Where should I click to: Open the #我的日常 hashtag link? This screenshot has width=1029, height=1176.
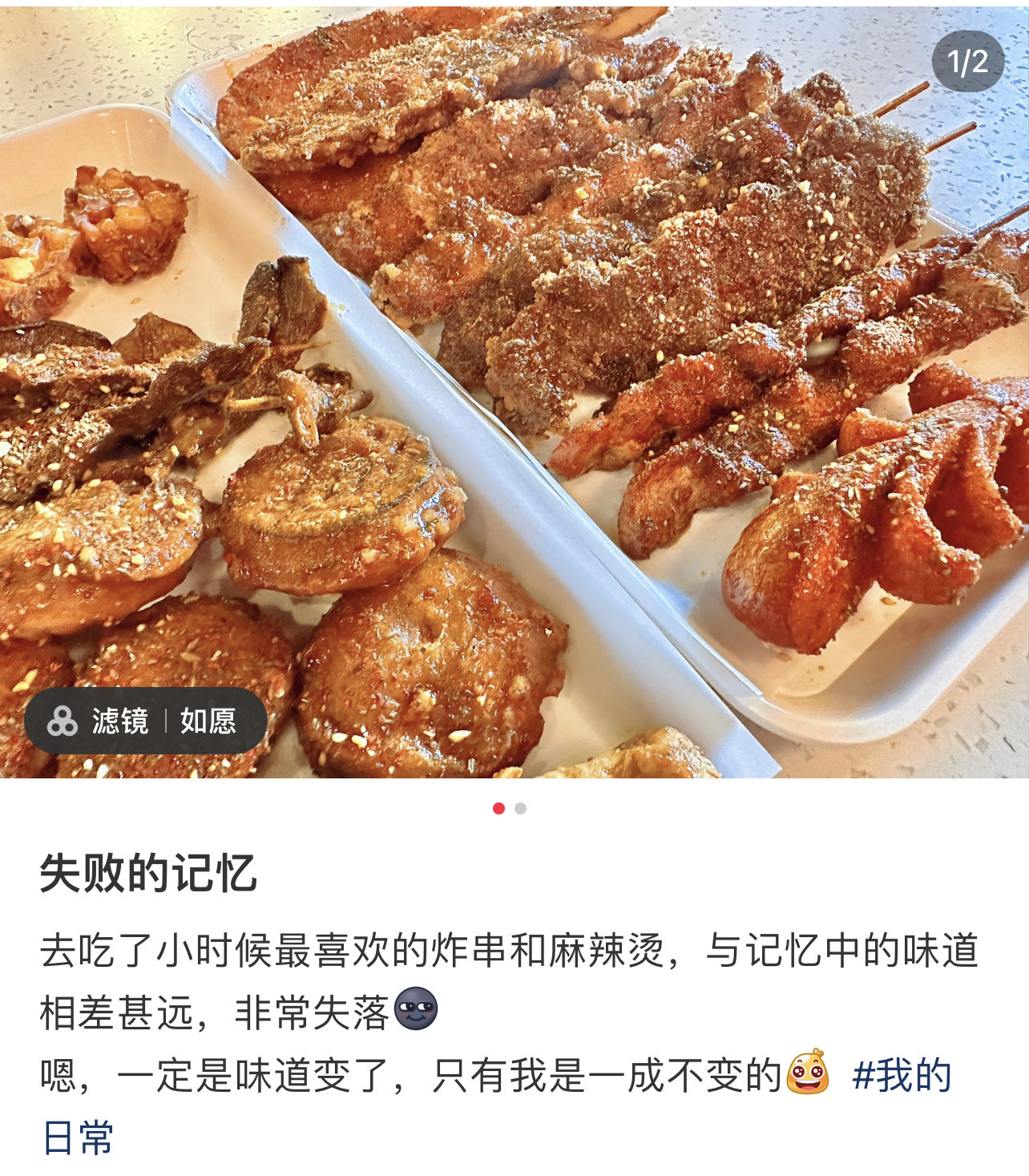pyautogui.click(x=902, y=1075)
